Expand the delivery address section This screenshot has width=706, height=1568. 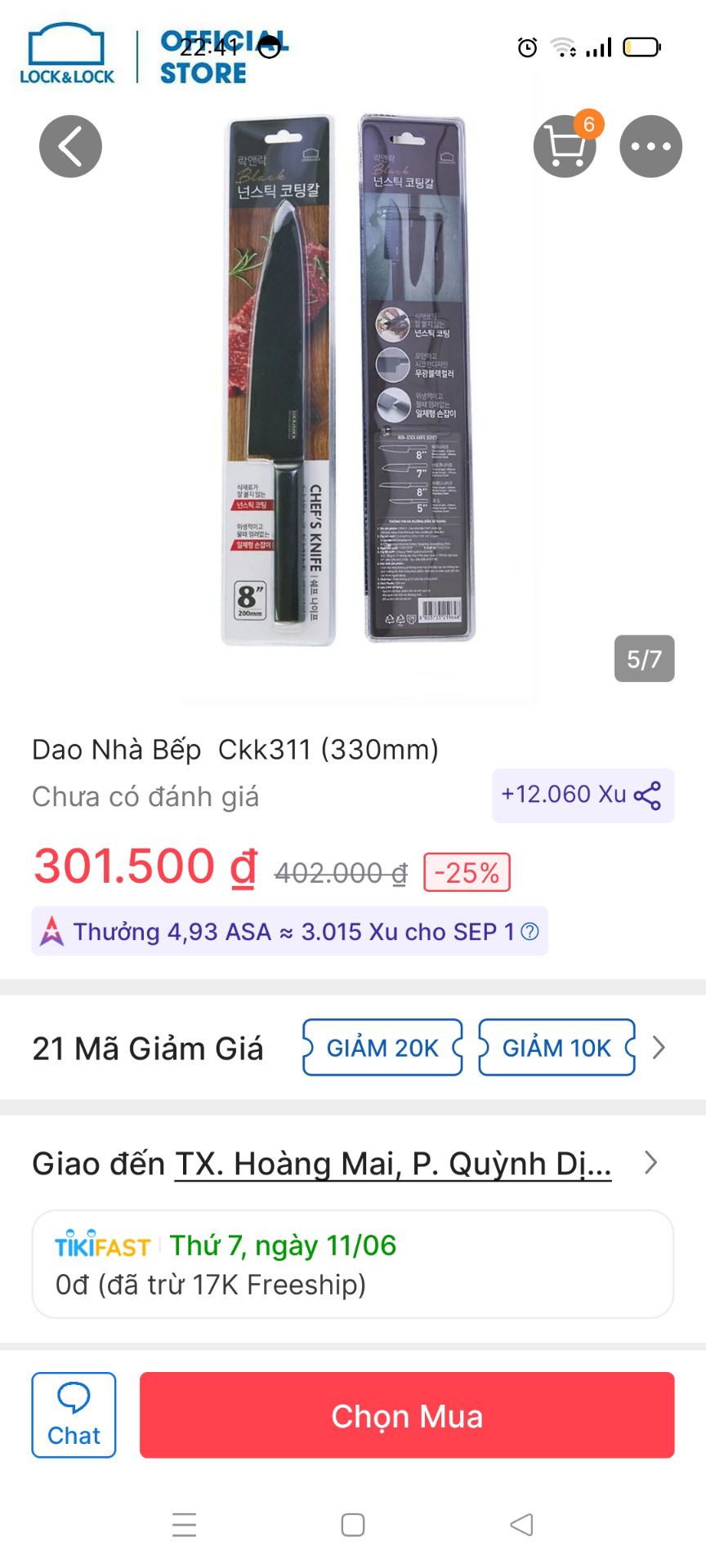651,1162
